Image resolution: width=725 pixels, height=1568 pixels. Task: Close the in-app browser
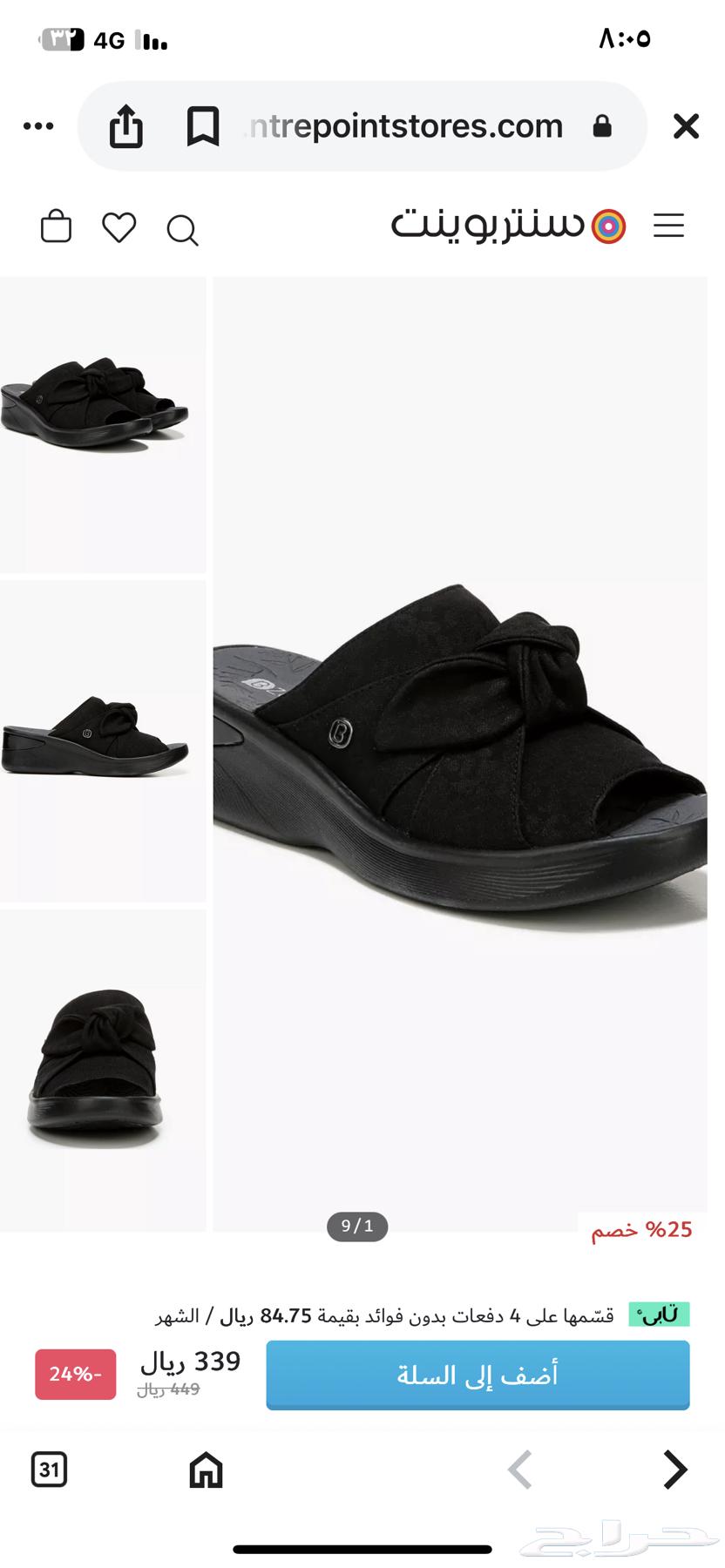point(686,126)
